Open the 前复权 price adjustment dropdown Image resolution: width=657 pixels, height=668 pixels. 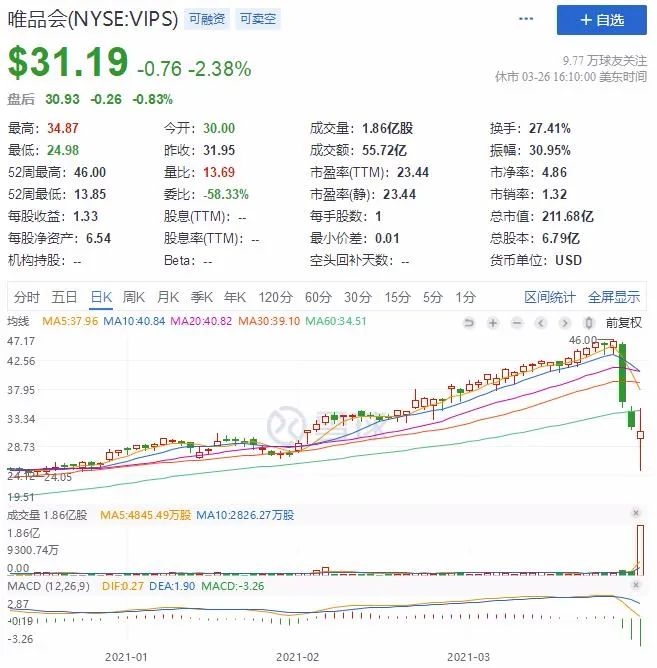coord(624,323)
